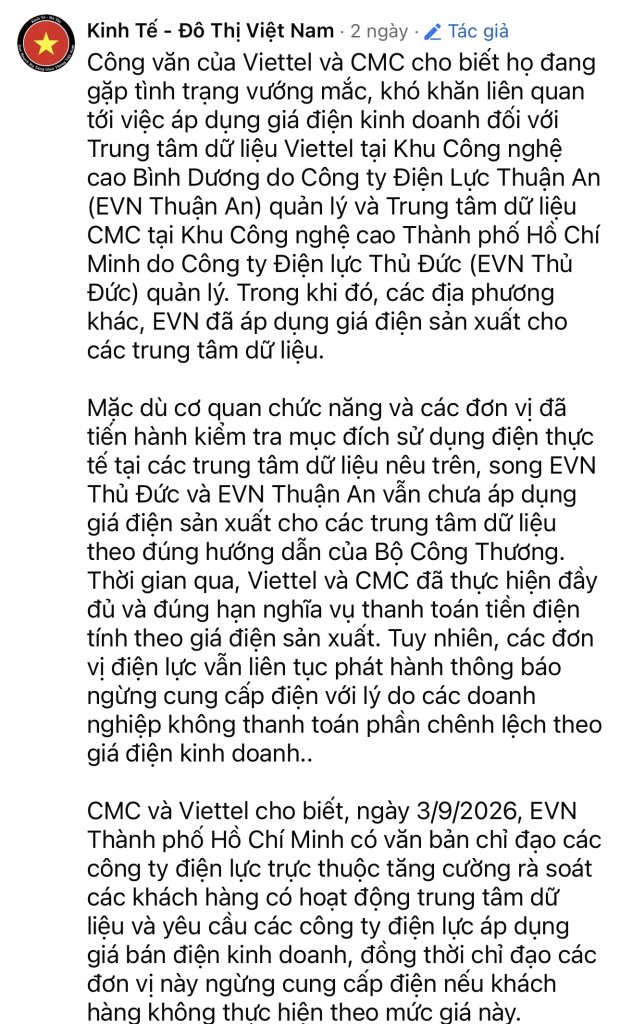Image resolution: width=620 pixels, height=1024 pixels.
Task: Tap the Kinh Tế - Đô Thị Việt Nam name
Action: tap(210, 30)
